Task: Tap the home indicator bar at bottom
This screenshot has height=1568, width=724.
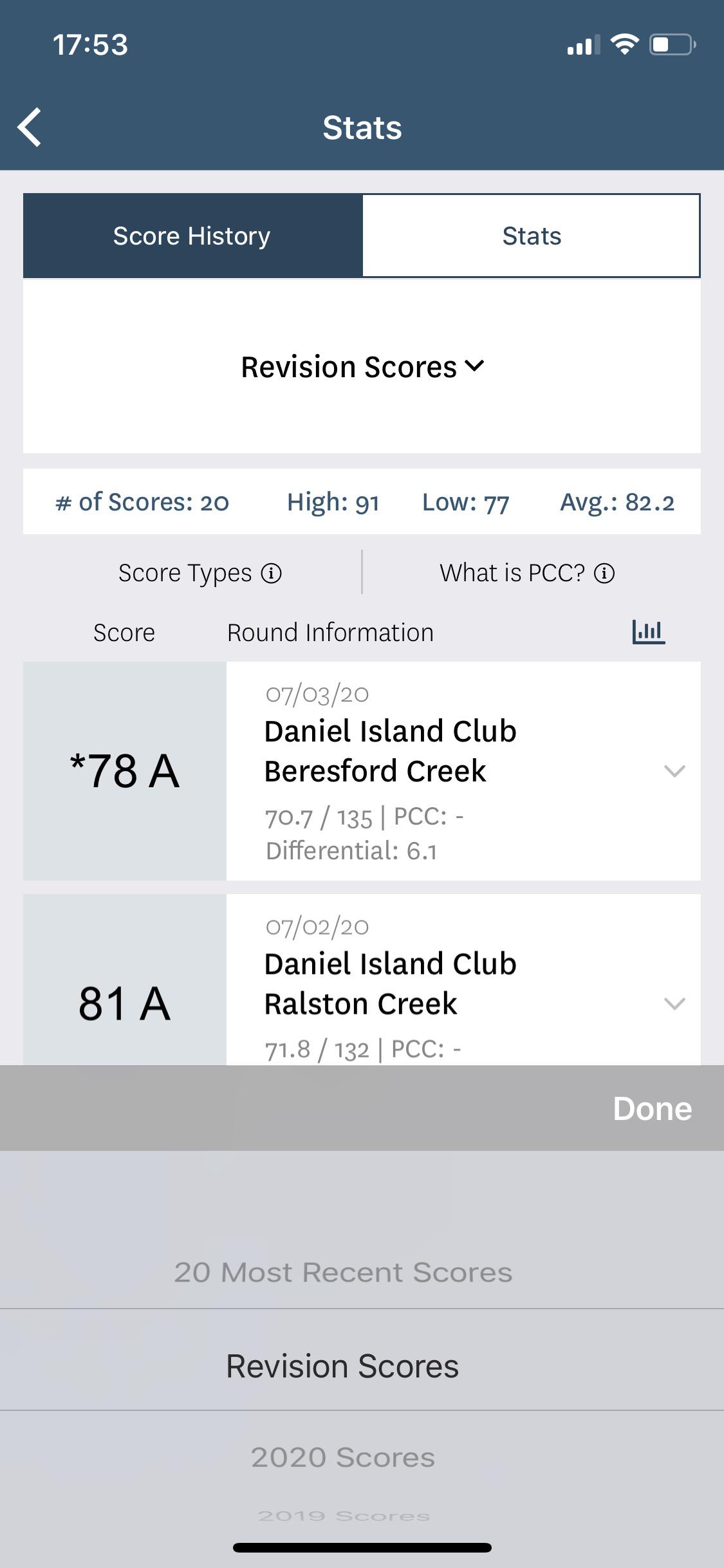Action: click(x=362, y=1547)
